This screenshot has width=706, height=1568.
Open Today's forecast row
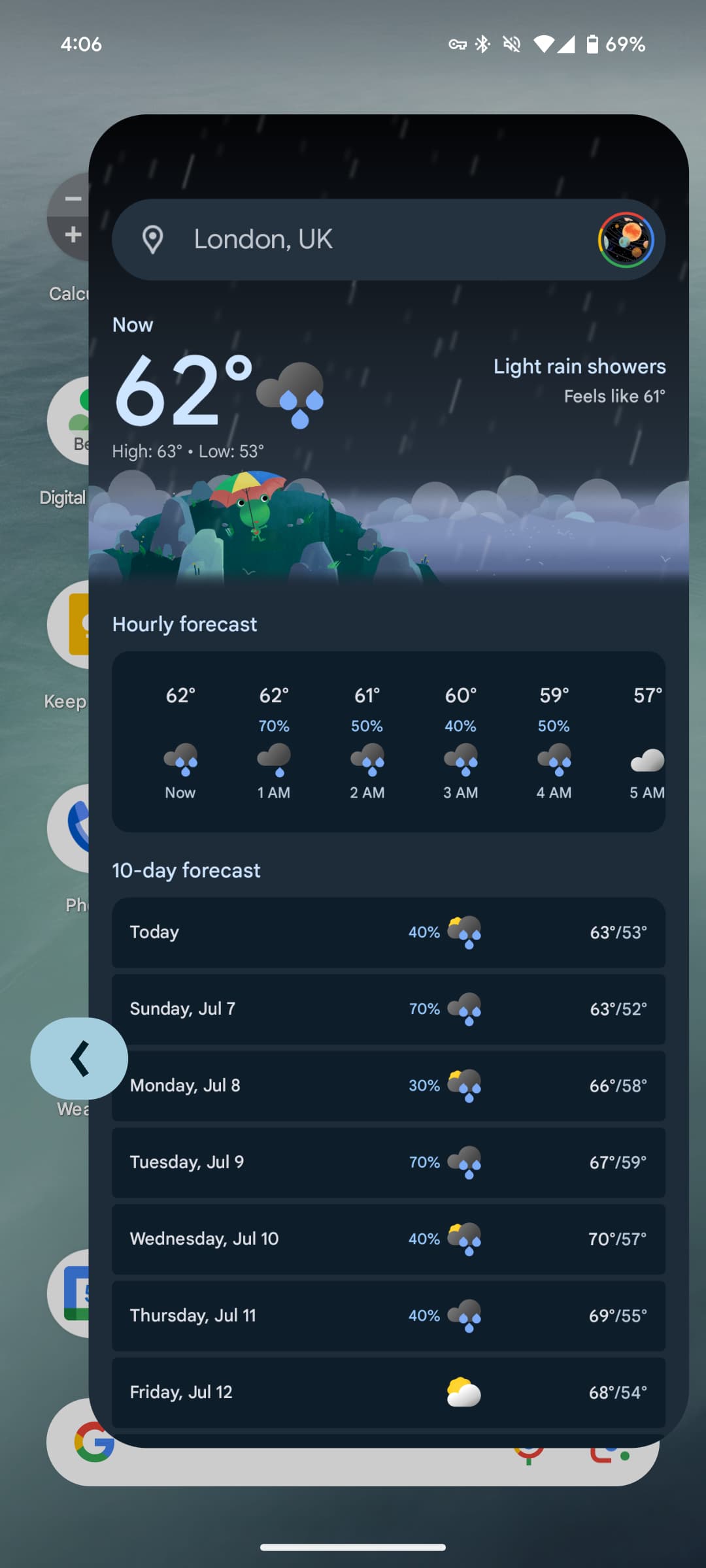pyautogui.click(x=388, y=932)
